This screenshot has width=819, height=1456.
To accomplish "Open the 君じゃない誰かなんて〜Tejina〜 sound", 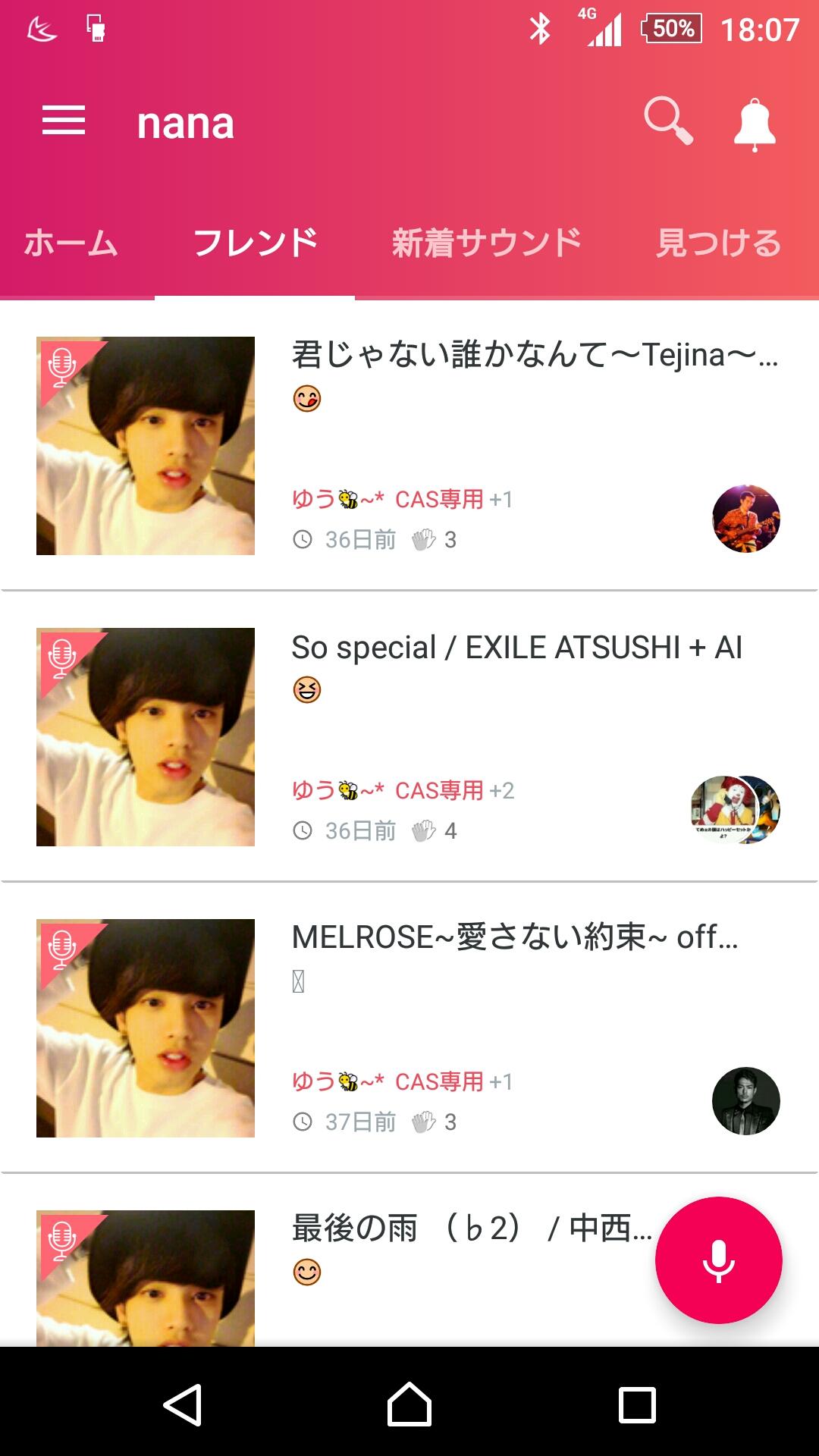I will pos(535,355).
